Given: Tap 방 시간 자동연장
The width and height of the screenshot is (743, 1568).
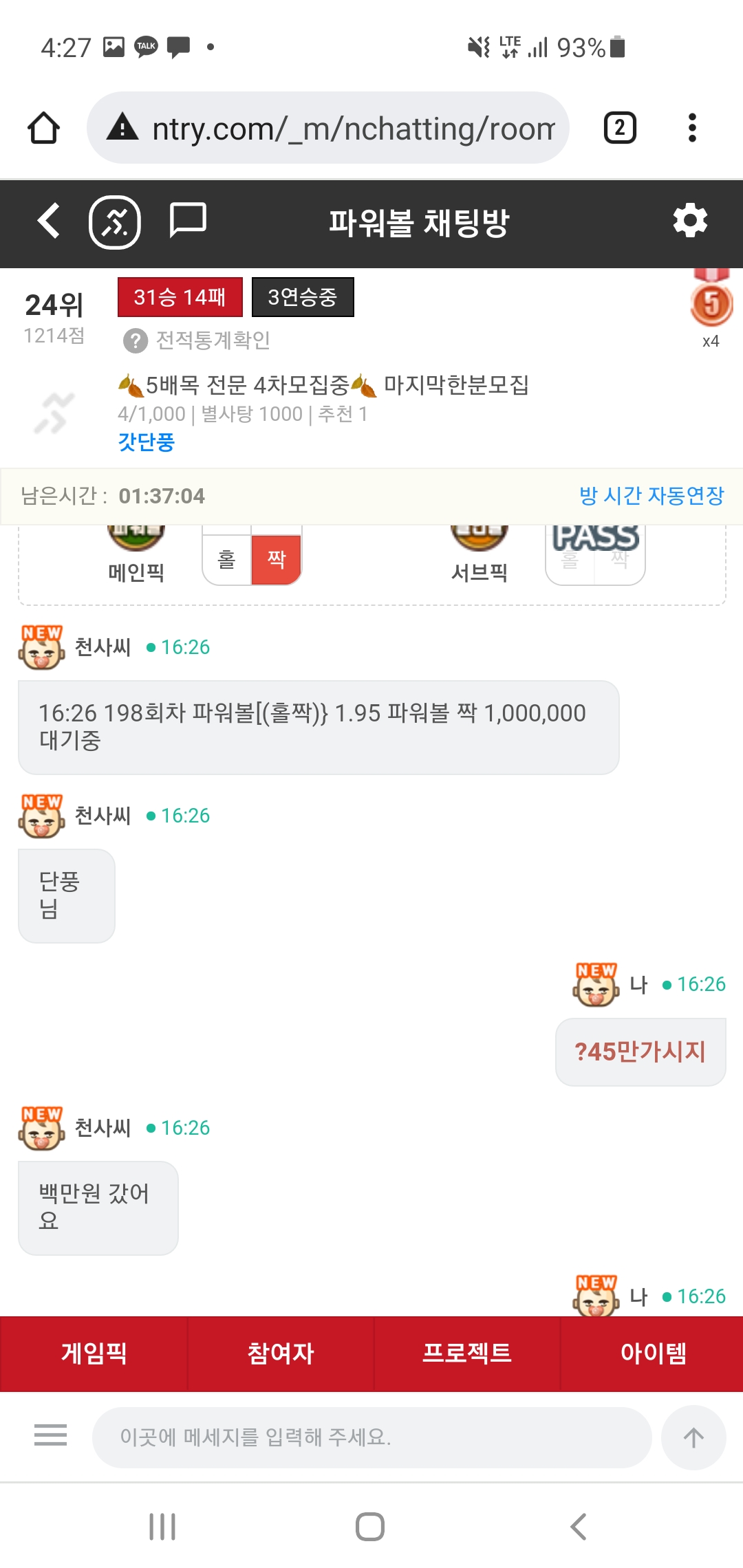Looking at the screenshot, I should pyautogui.click(x=652, y=496).
